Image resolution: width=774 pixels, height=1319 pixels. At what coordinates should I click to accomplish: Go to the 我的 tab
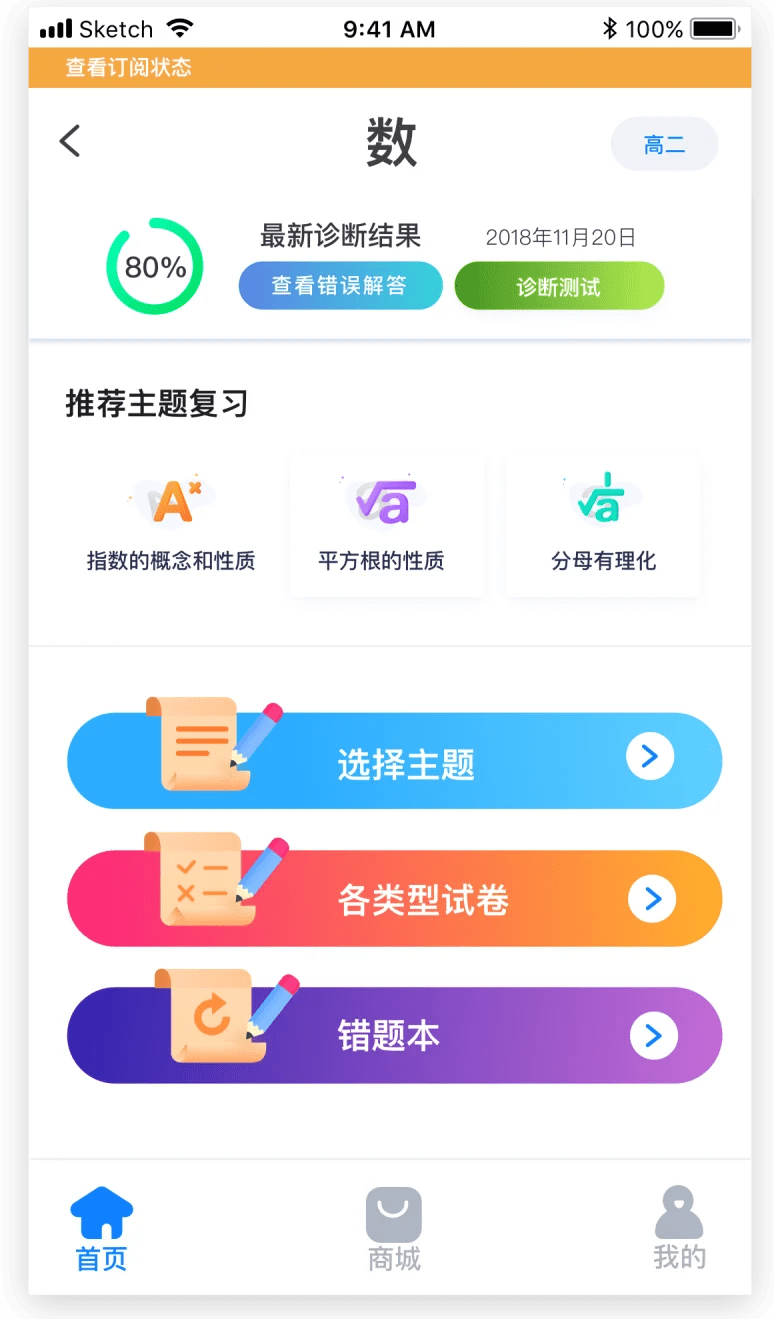679,1229
